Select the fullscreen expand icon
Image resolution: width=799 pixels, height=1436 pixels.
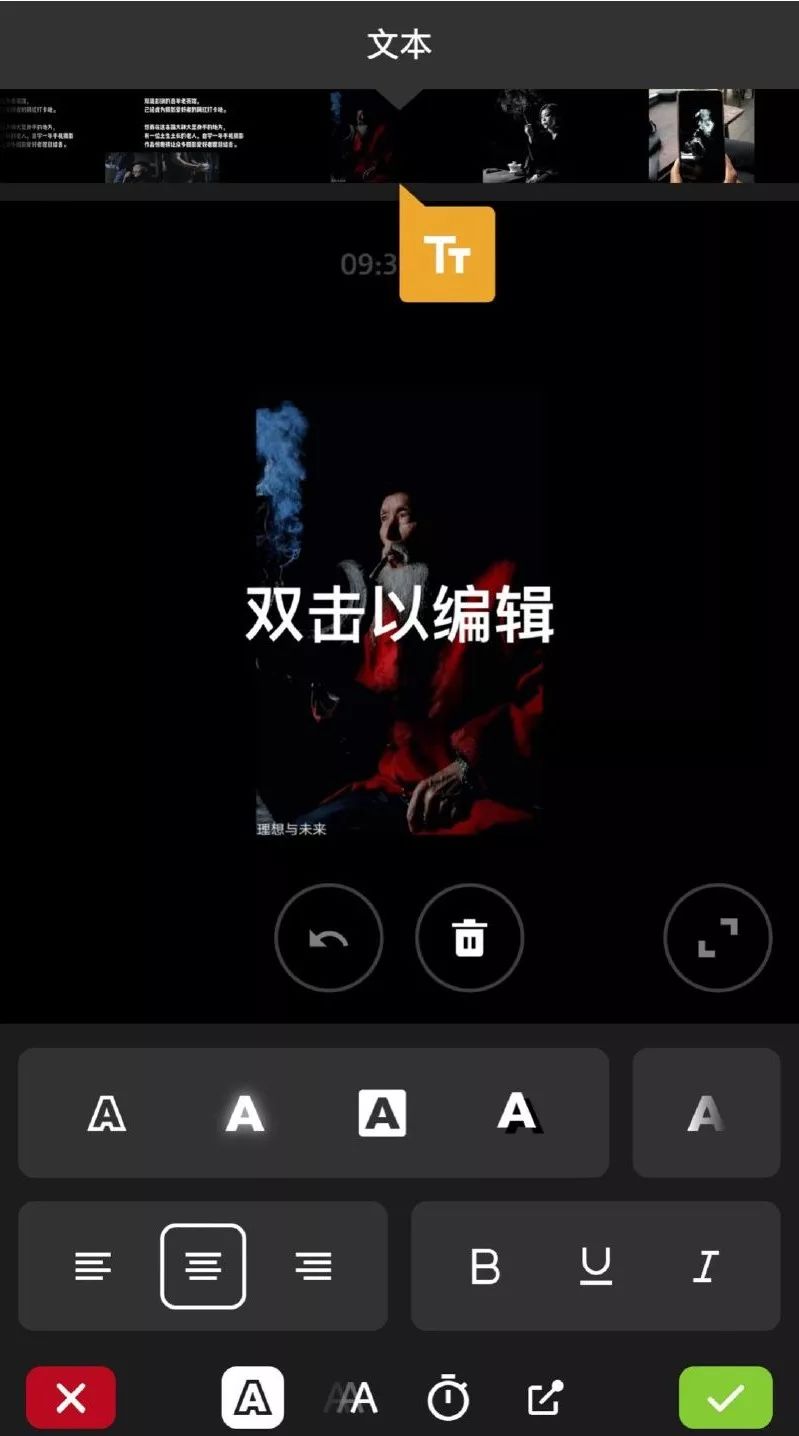717,938
